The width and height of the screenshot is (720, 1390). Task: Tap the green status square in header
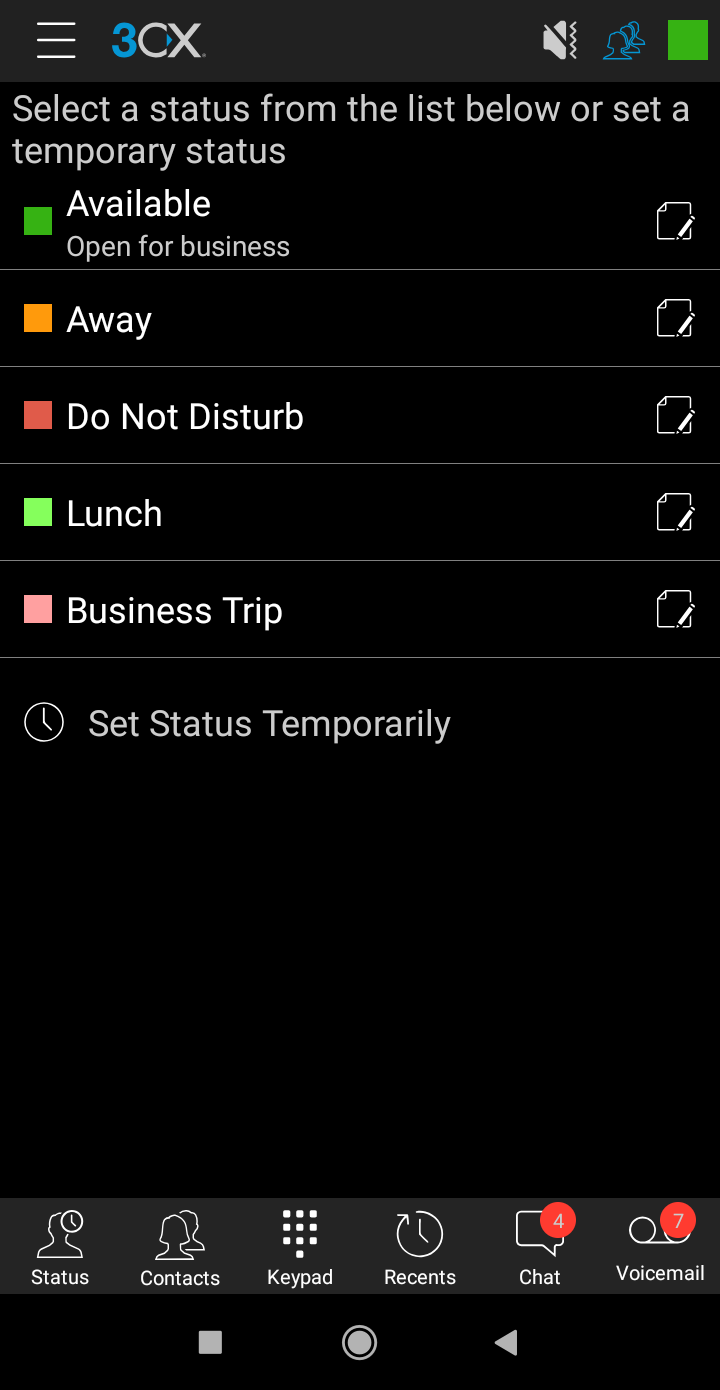(688, 41)
